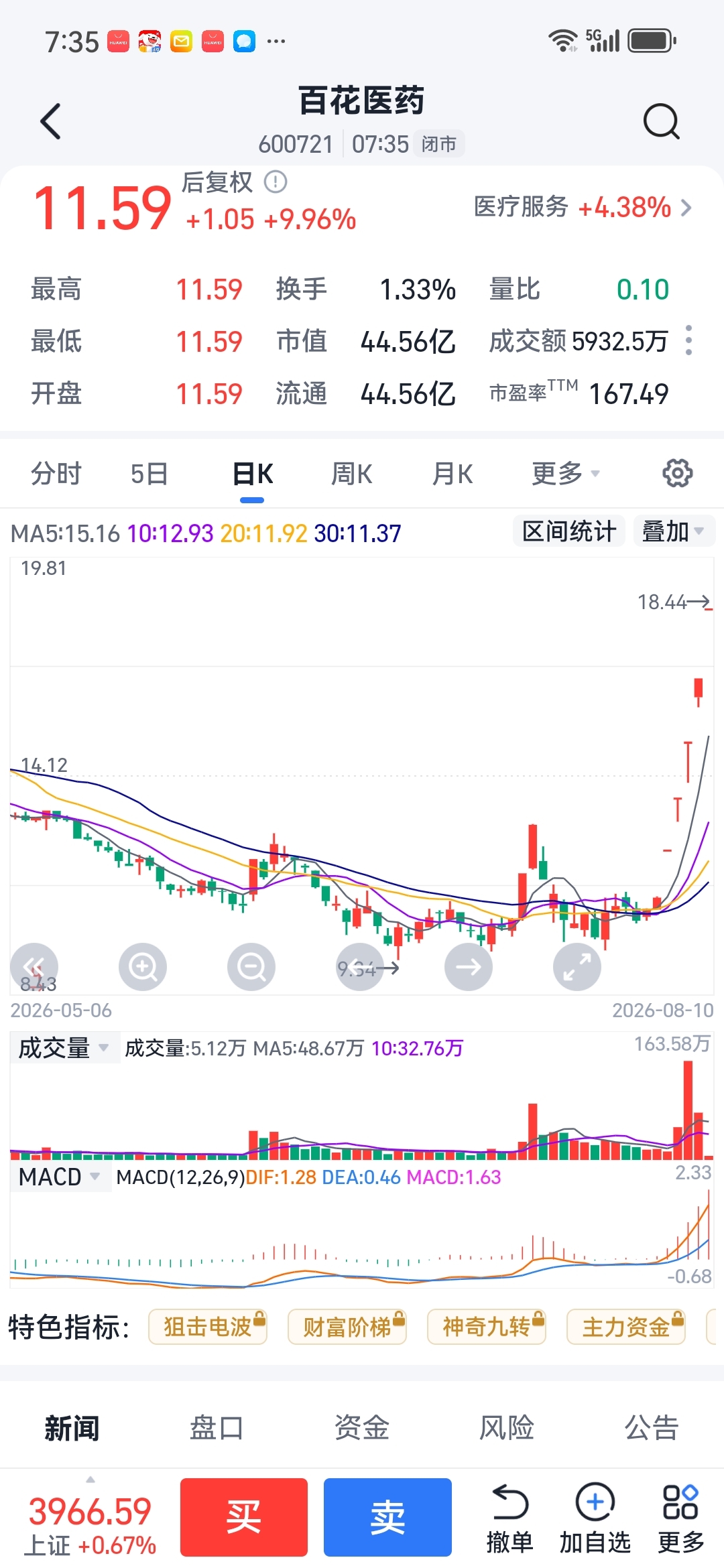This screenshot has height=1568, width=724.
Task: Open the 医疗服务 sector link
Action: [583, 207]
